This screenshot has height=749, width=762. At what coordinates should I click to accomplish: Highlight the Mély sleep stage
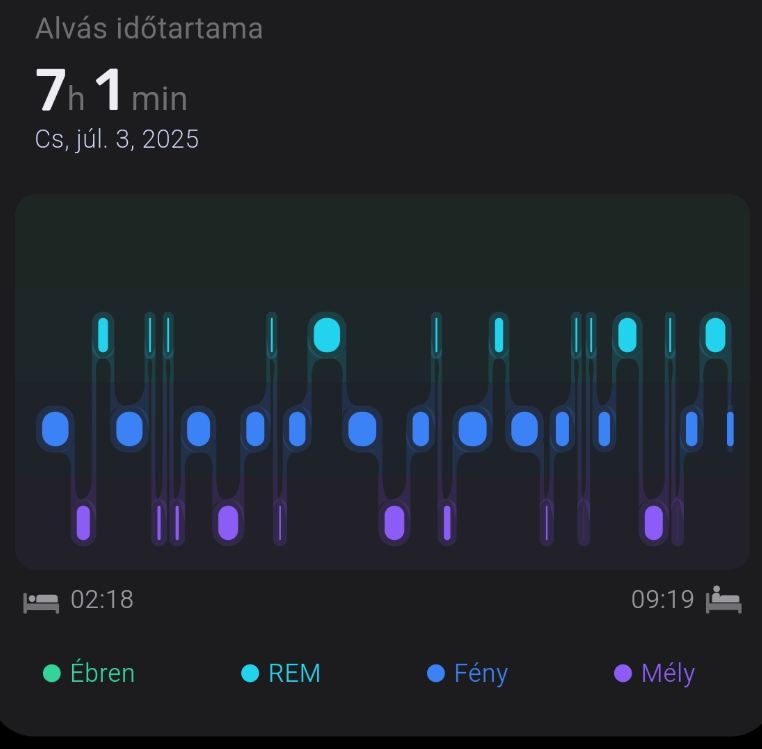click(654, 673)
